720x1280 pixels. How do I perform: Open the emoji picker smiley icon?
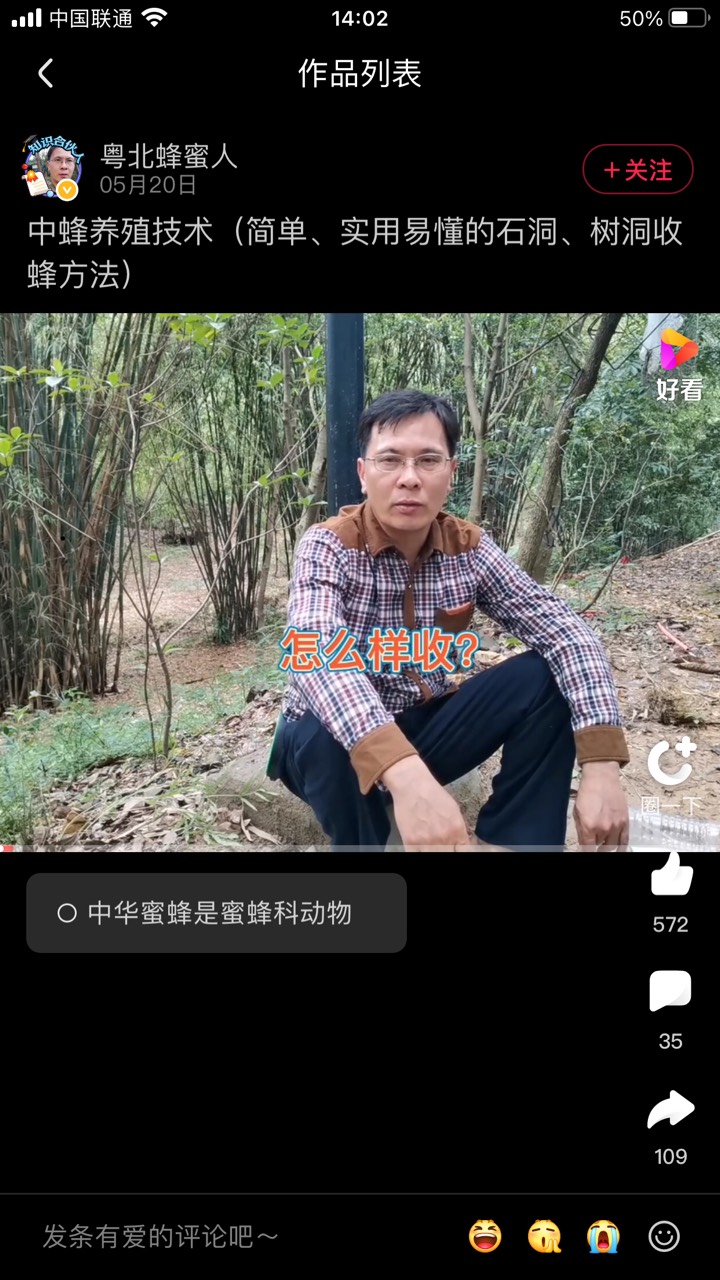coord(664,1237)
